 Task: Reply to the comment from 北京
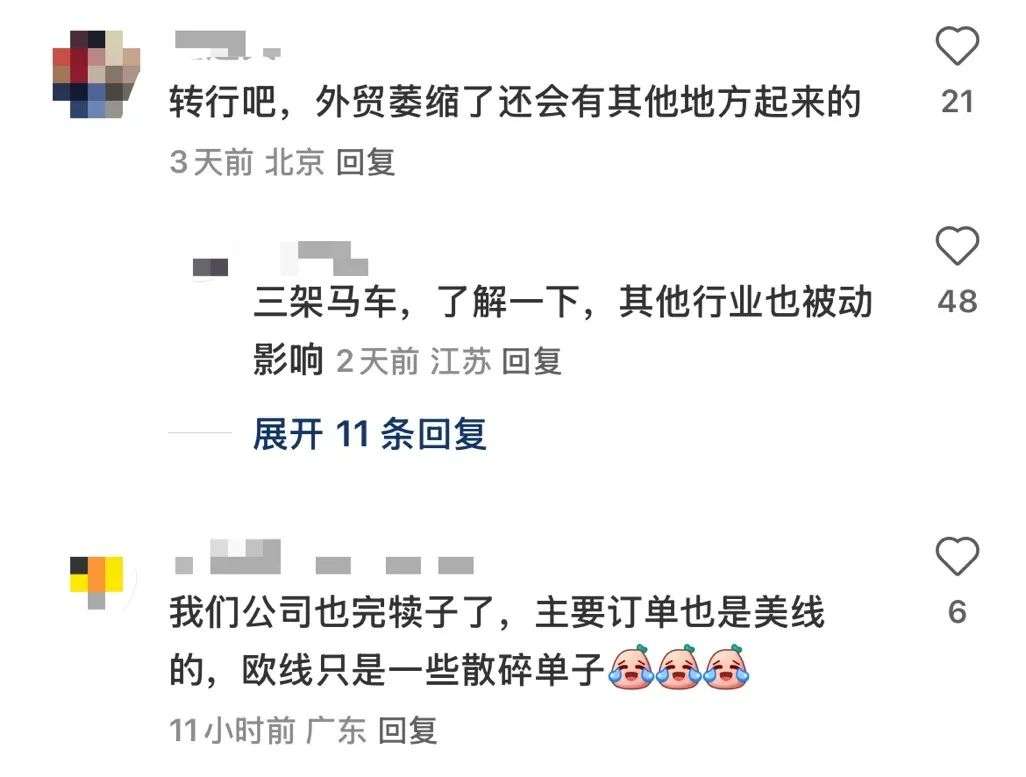tap(365, 162)
